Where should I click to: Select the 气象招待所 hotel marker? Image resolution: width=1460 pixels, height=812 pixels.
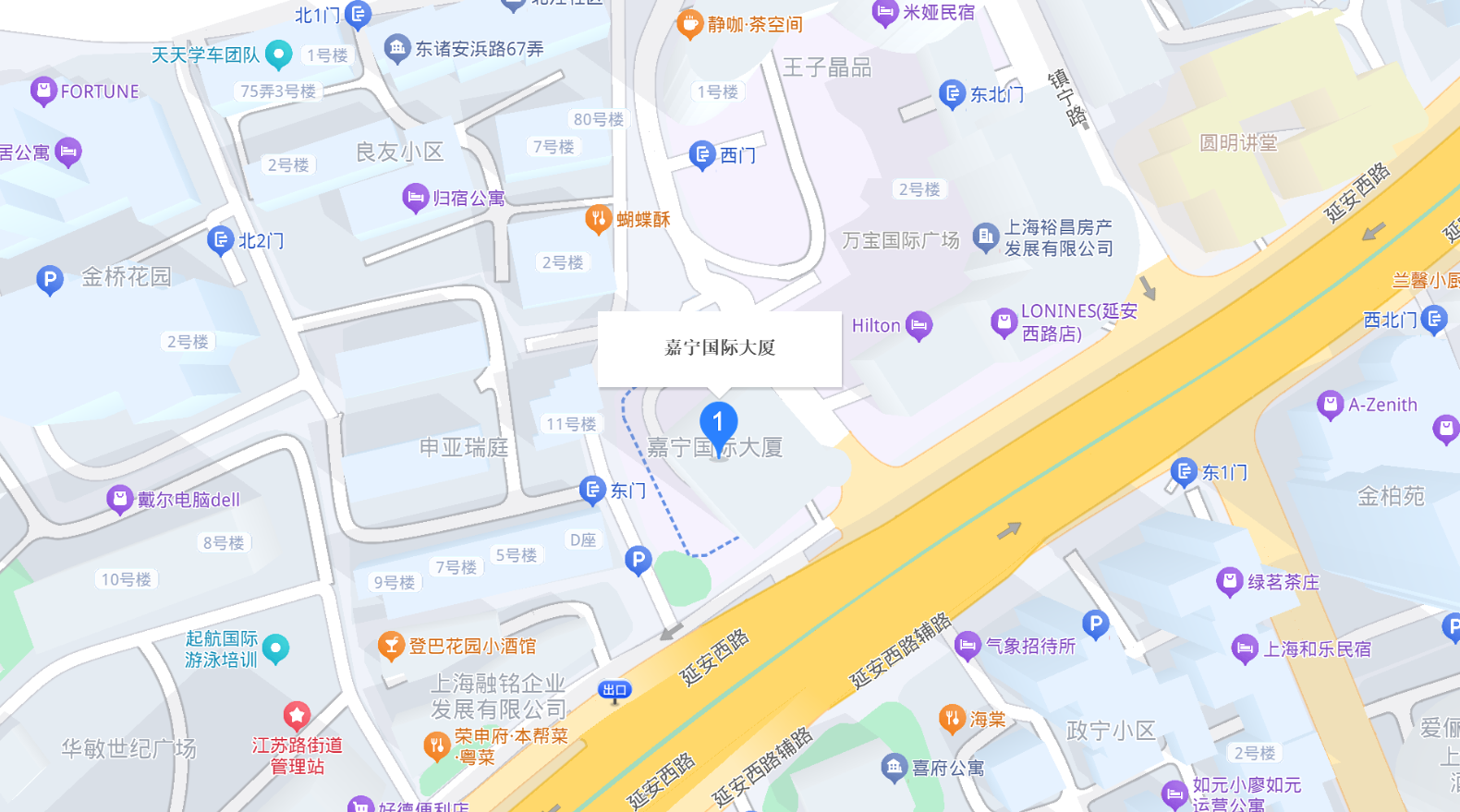tap(967, 645)
